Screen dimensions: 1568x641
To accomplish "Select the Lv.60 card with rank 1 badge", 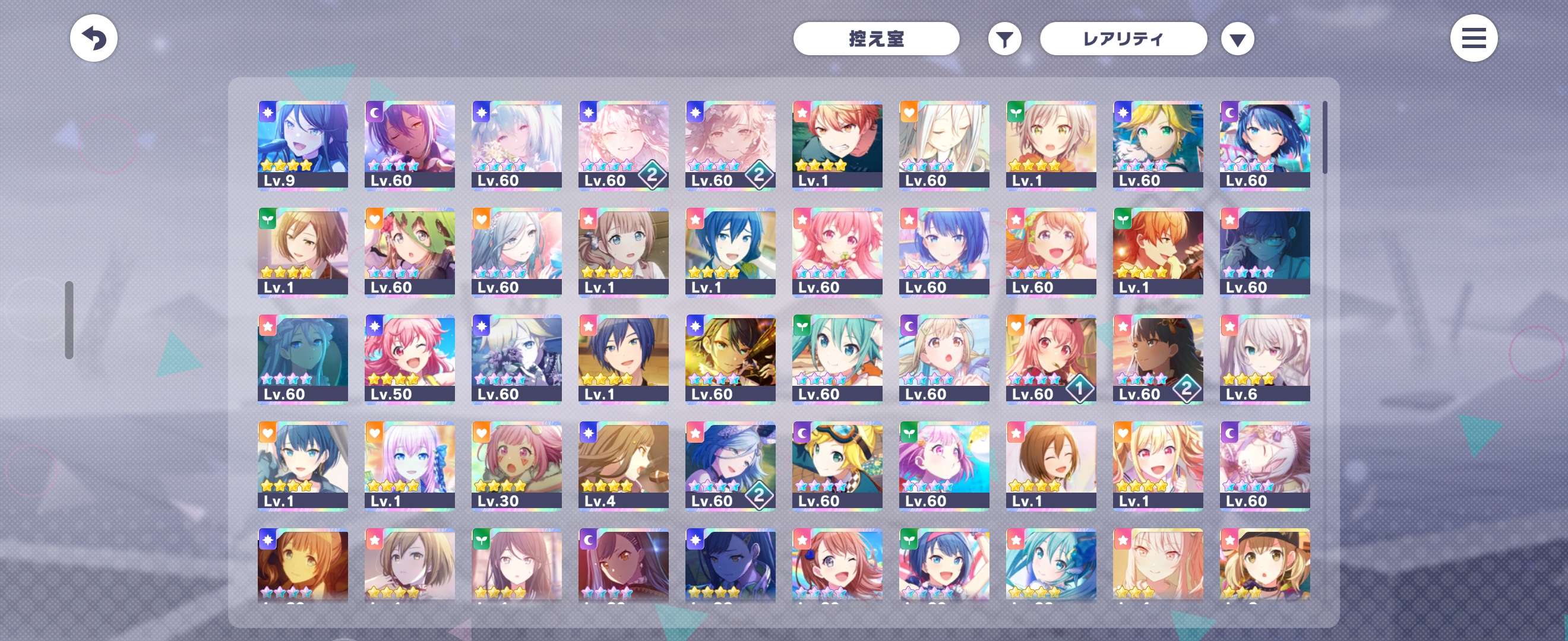I will (x=1051, y=358).
